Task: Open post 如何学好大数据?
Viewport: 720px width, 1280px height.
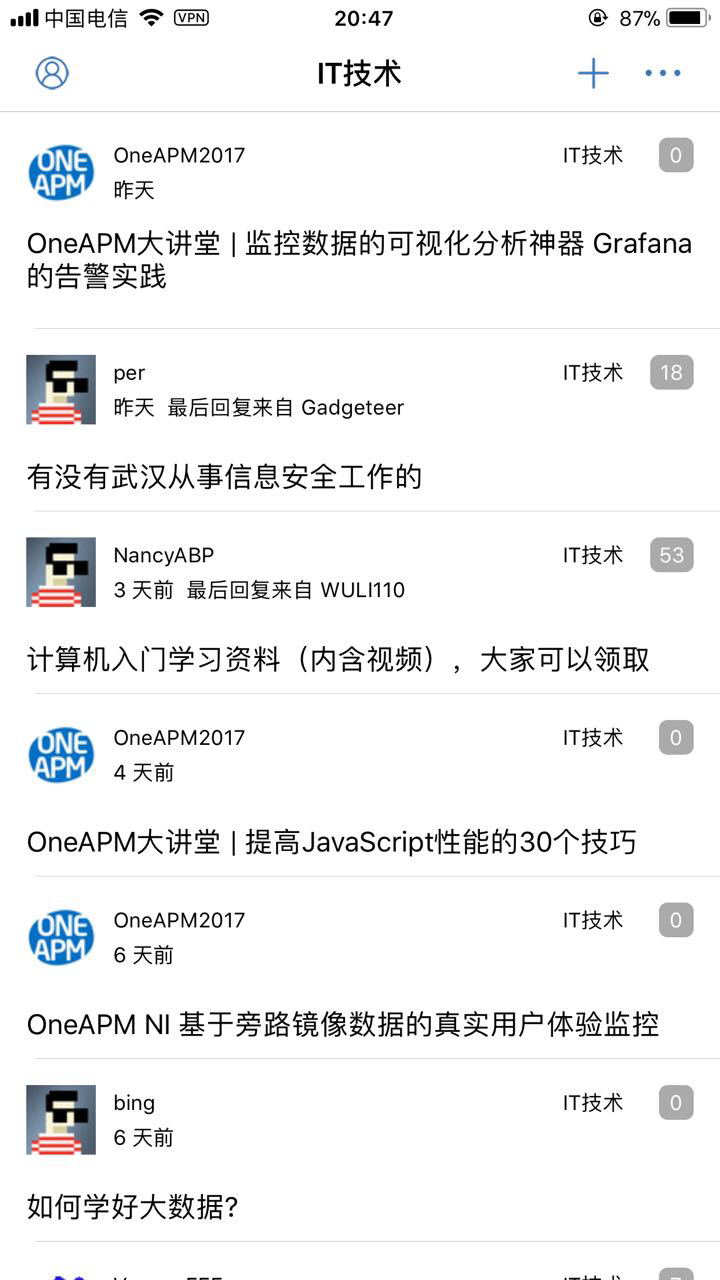Action: pyautogui.click(x=133, y=1207)
